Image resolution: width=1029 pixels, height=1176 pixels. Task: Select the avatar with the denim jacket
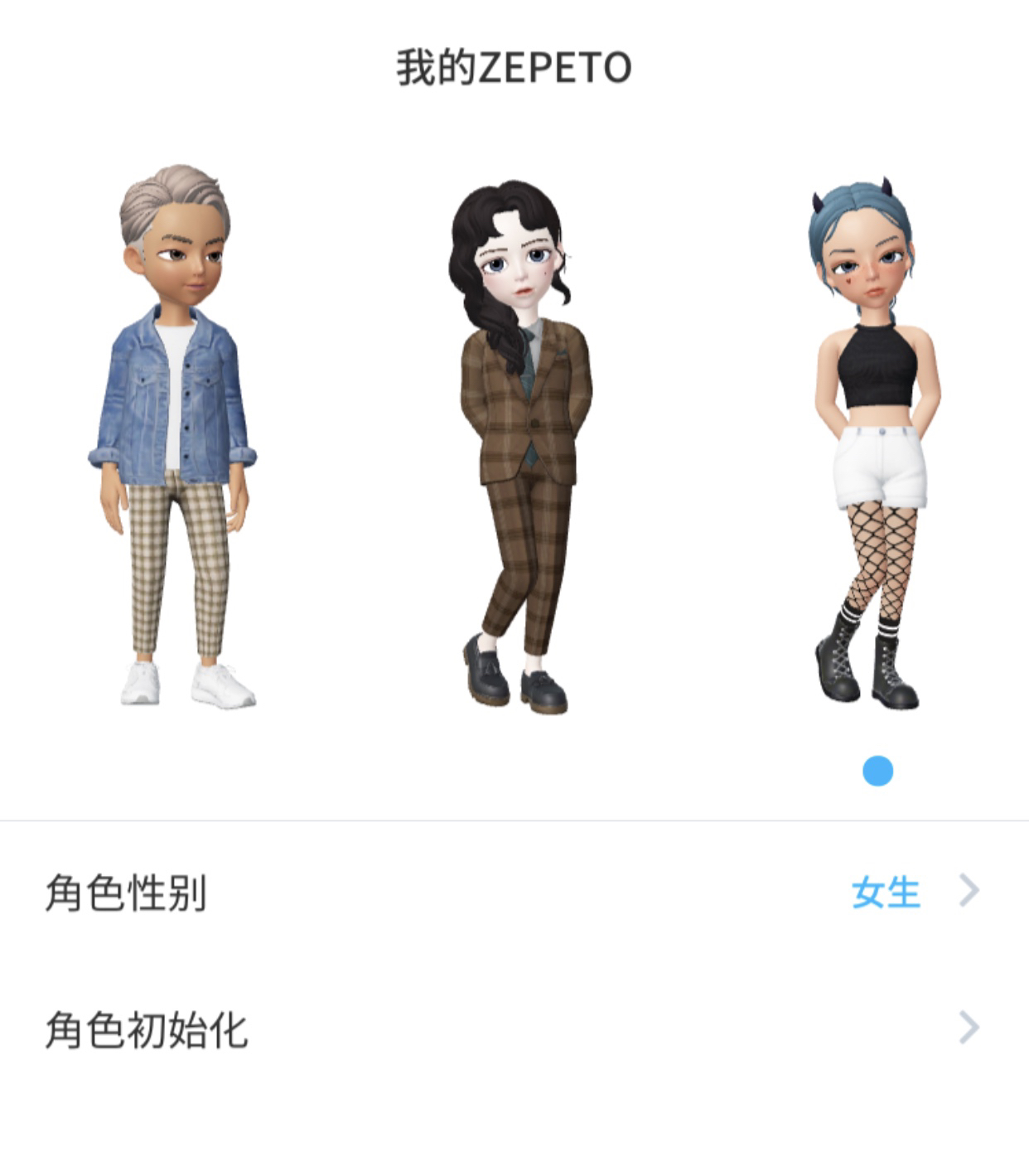click(x=172, y=435)
